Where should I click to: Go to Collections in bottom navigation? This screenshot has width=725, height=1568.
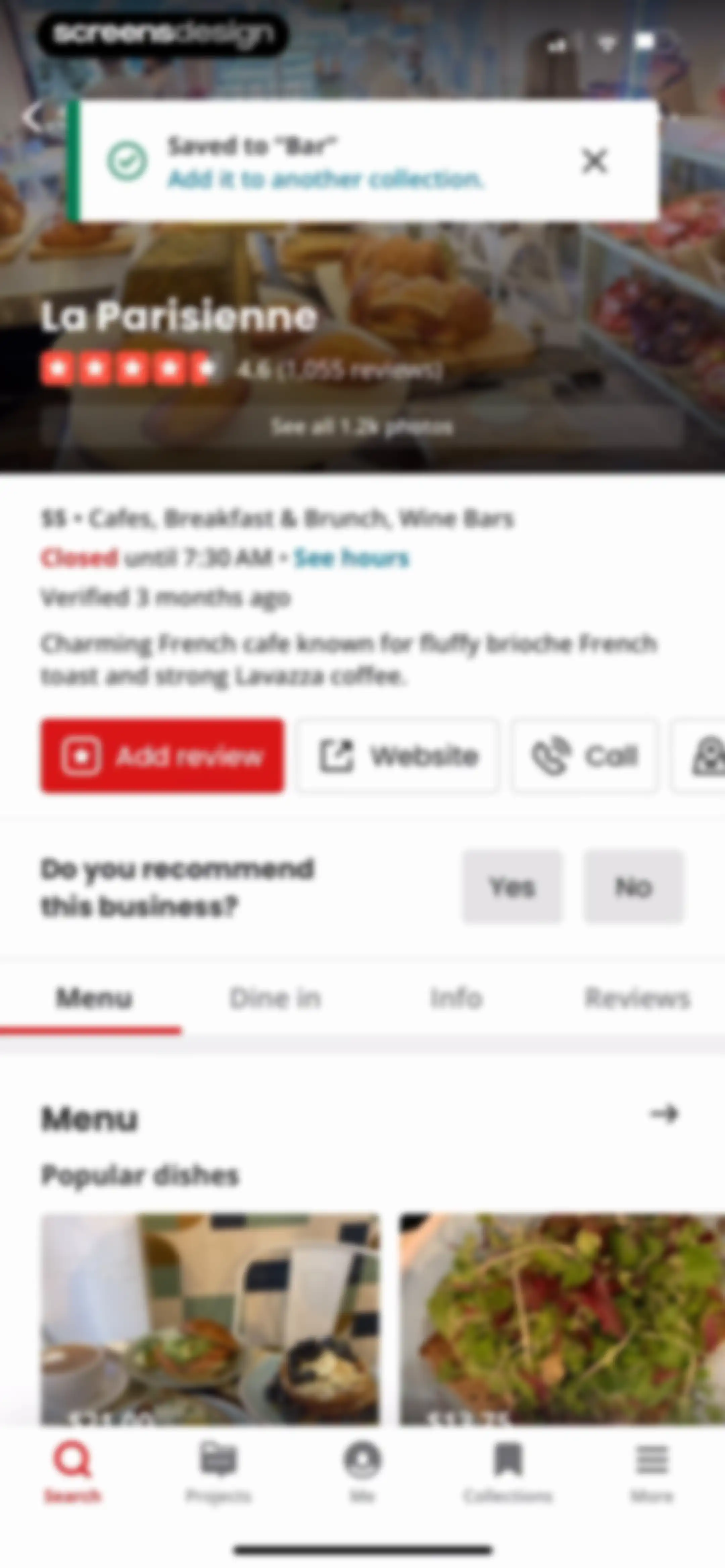(508, 1472)
